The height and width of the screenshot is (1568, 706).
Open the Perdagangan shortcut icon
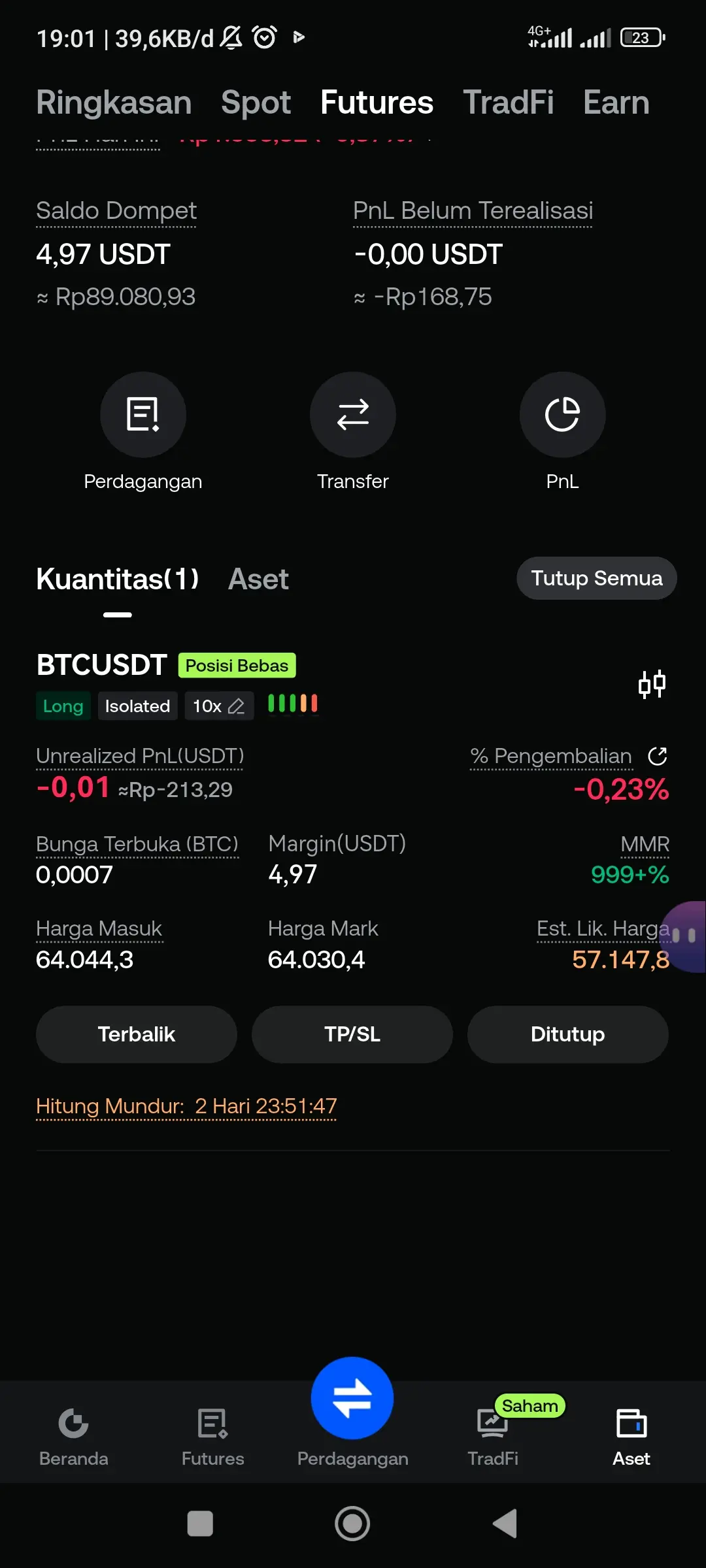(143, 415)
